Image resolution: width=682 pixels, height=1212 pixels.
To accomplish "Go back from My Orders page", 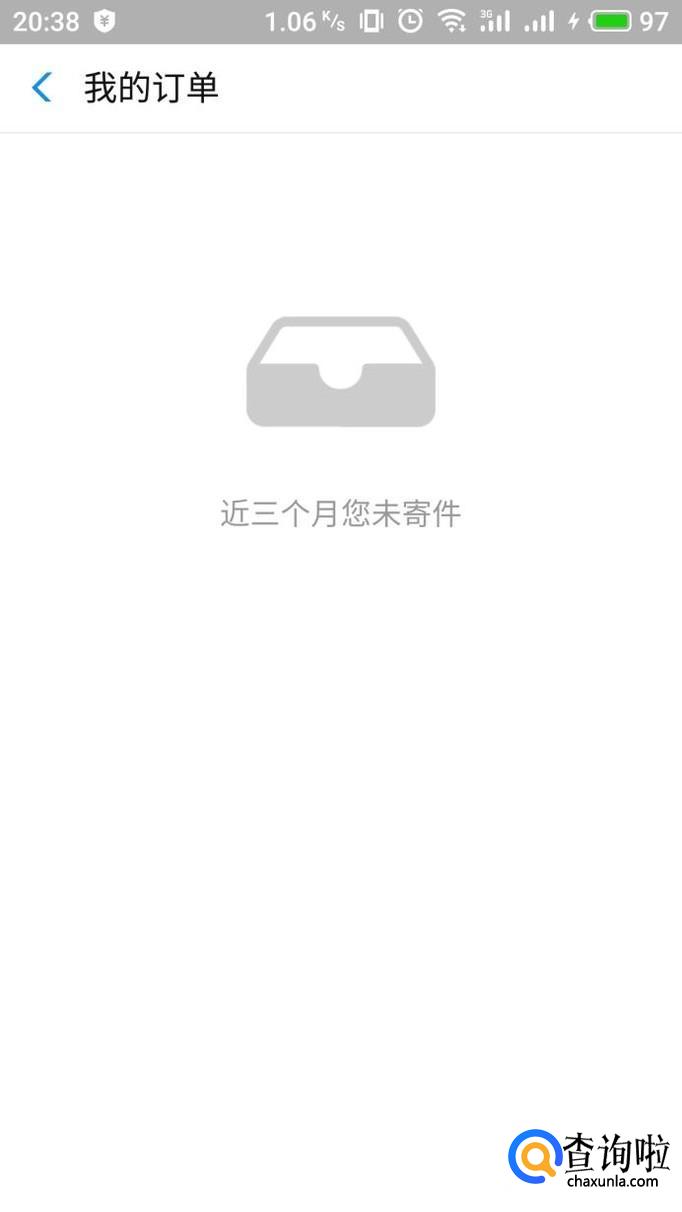I will (41, 88).
